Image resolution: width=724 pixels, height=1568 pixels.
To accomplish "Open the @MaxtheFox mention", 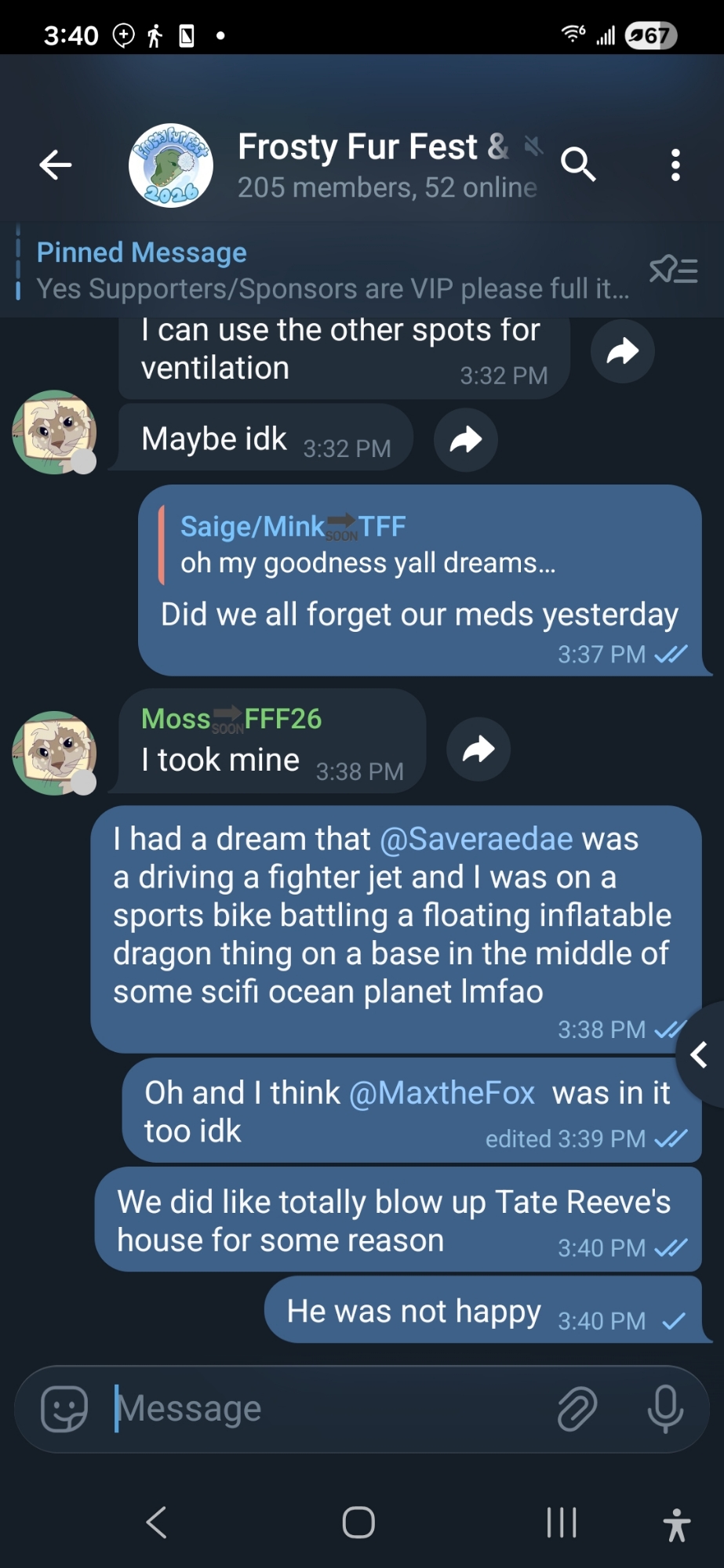I will 441,1093.
